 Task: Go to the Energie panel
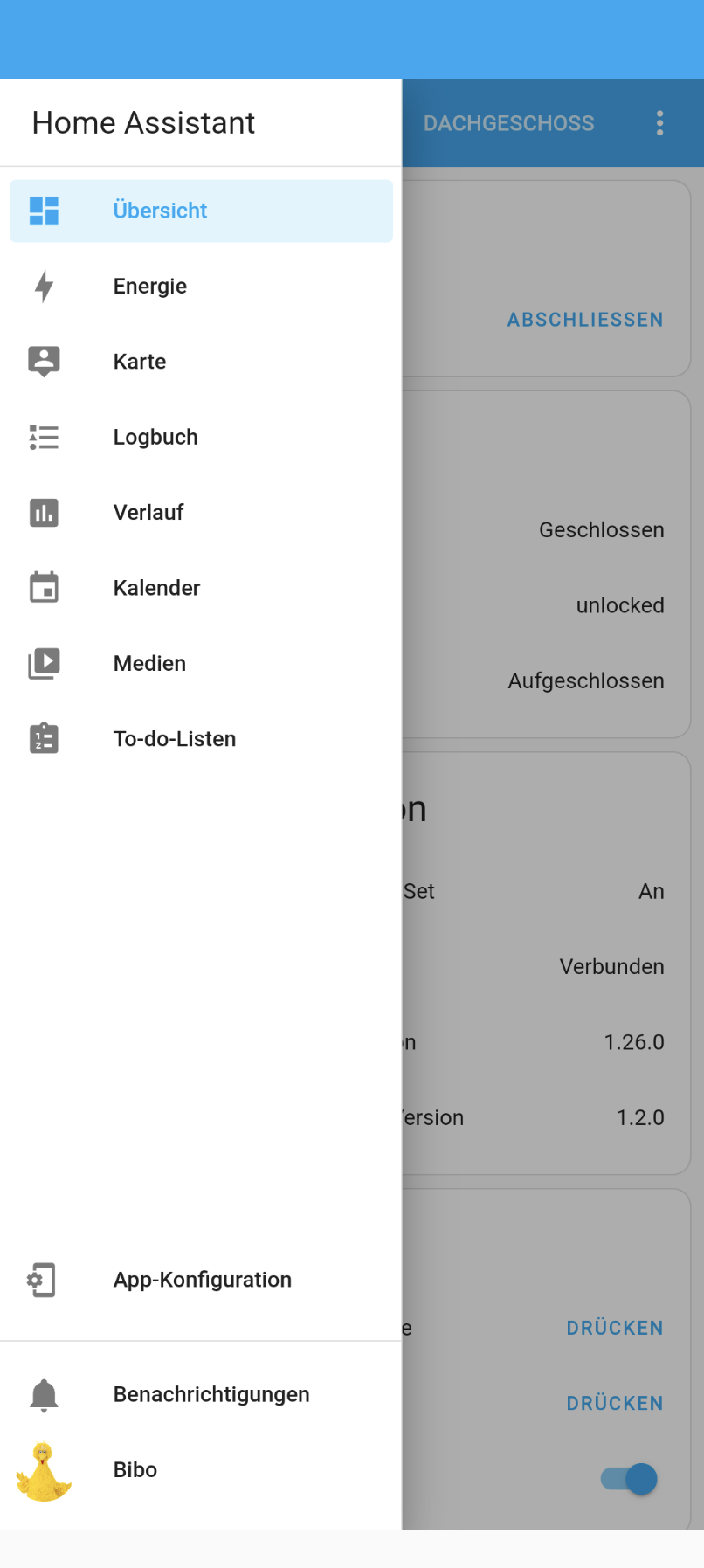[201, 287]
